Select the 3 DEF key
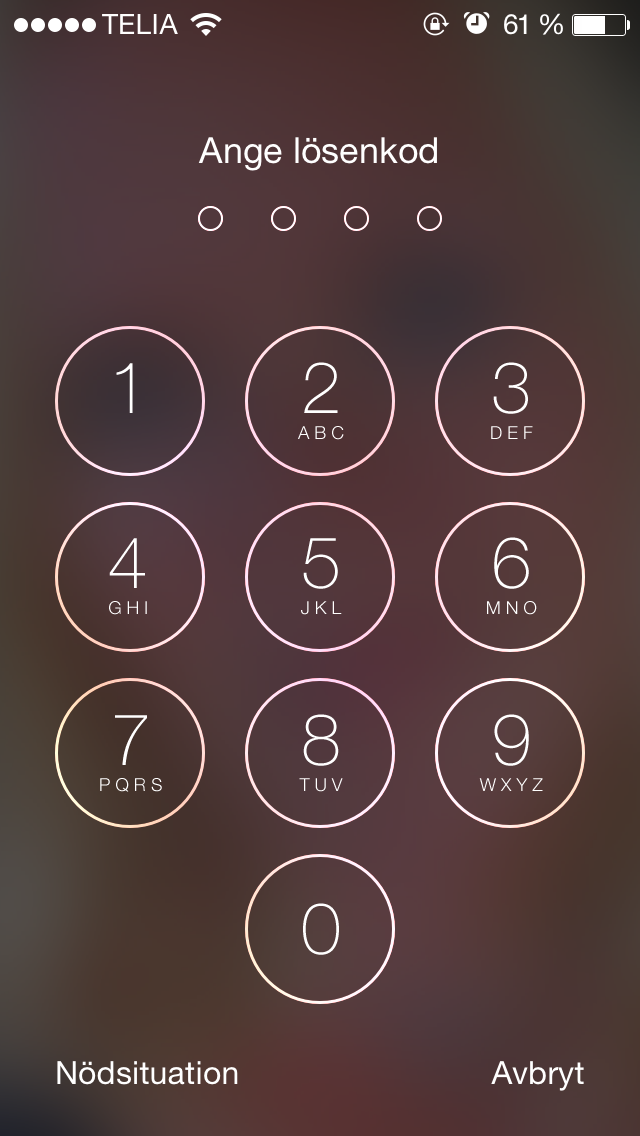This screenshot has width=640, height=1136. click(x=510, y=401)
